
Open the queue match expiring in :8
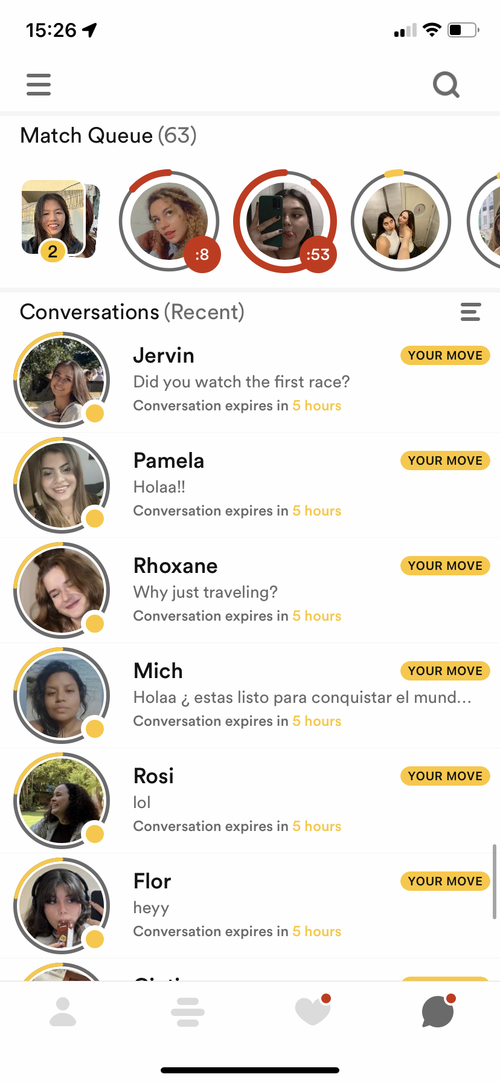tap(169, 221)
